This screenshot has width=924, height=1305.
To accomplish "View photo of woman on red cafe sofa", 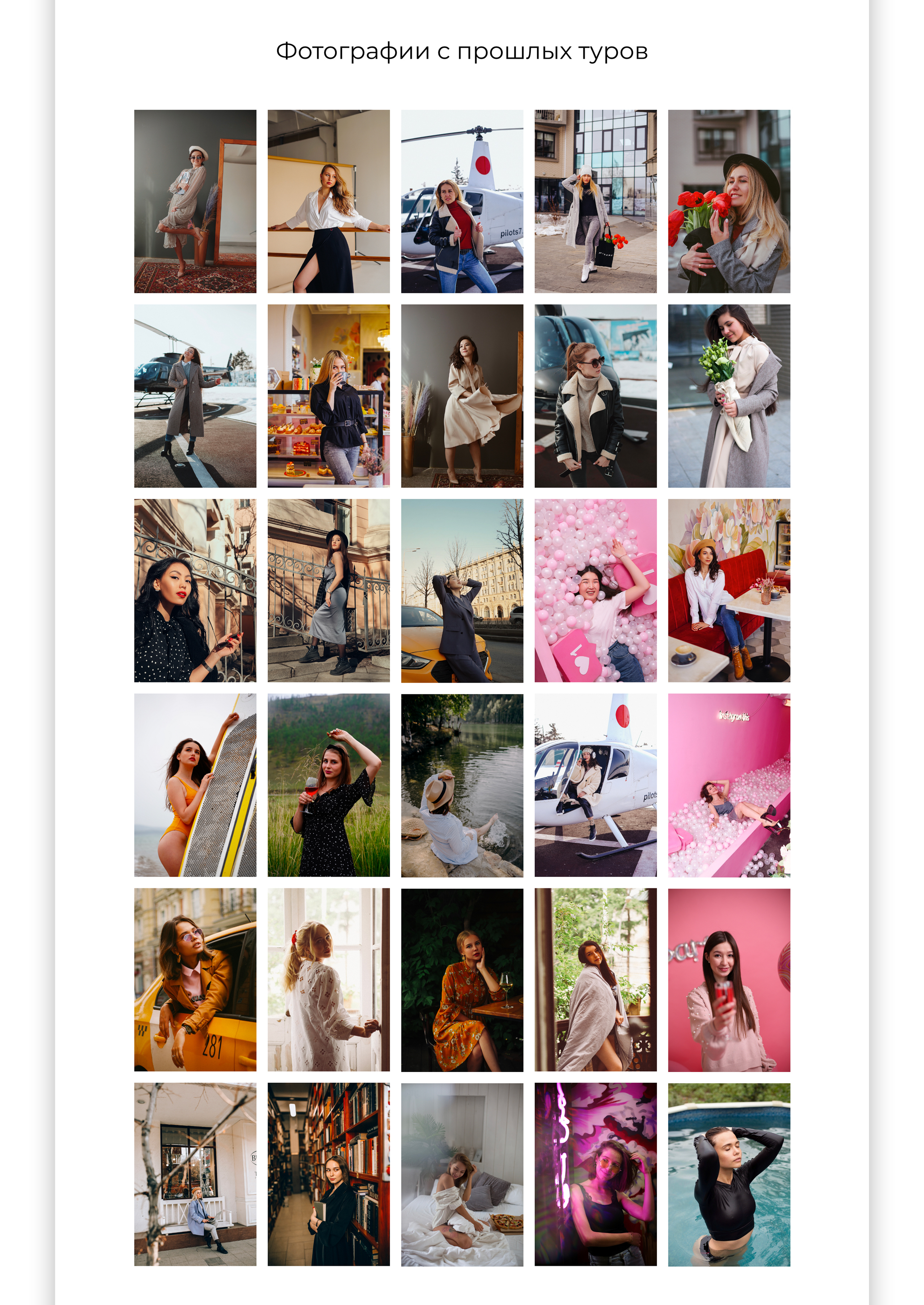I will 729,590.
